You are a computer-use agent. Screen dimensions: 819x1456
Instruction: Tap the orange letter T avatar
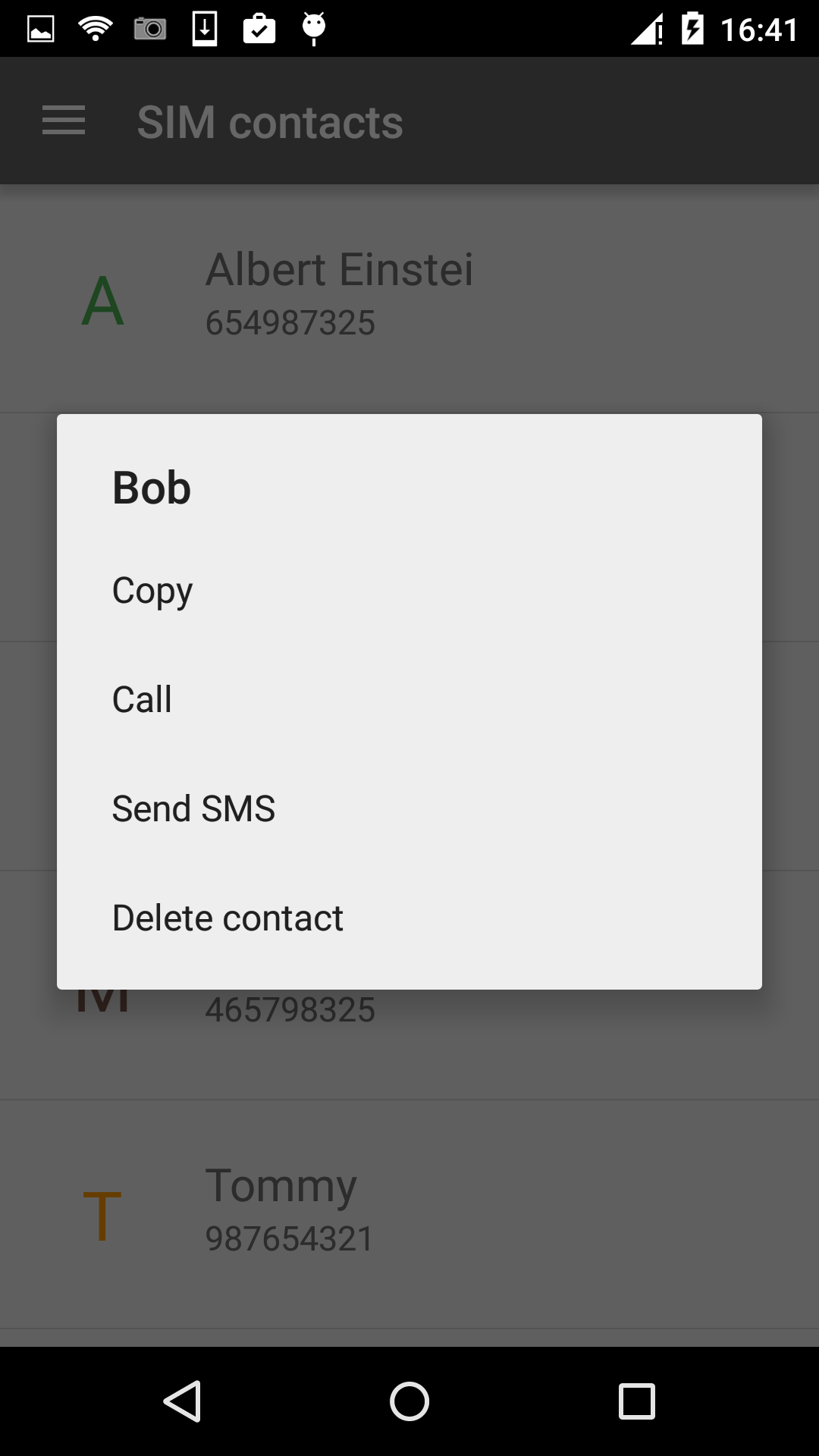[101, 1215]
